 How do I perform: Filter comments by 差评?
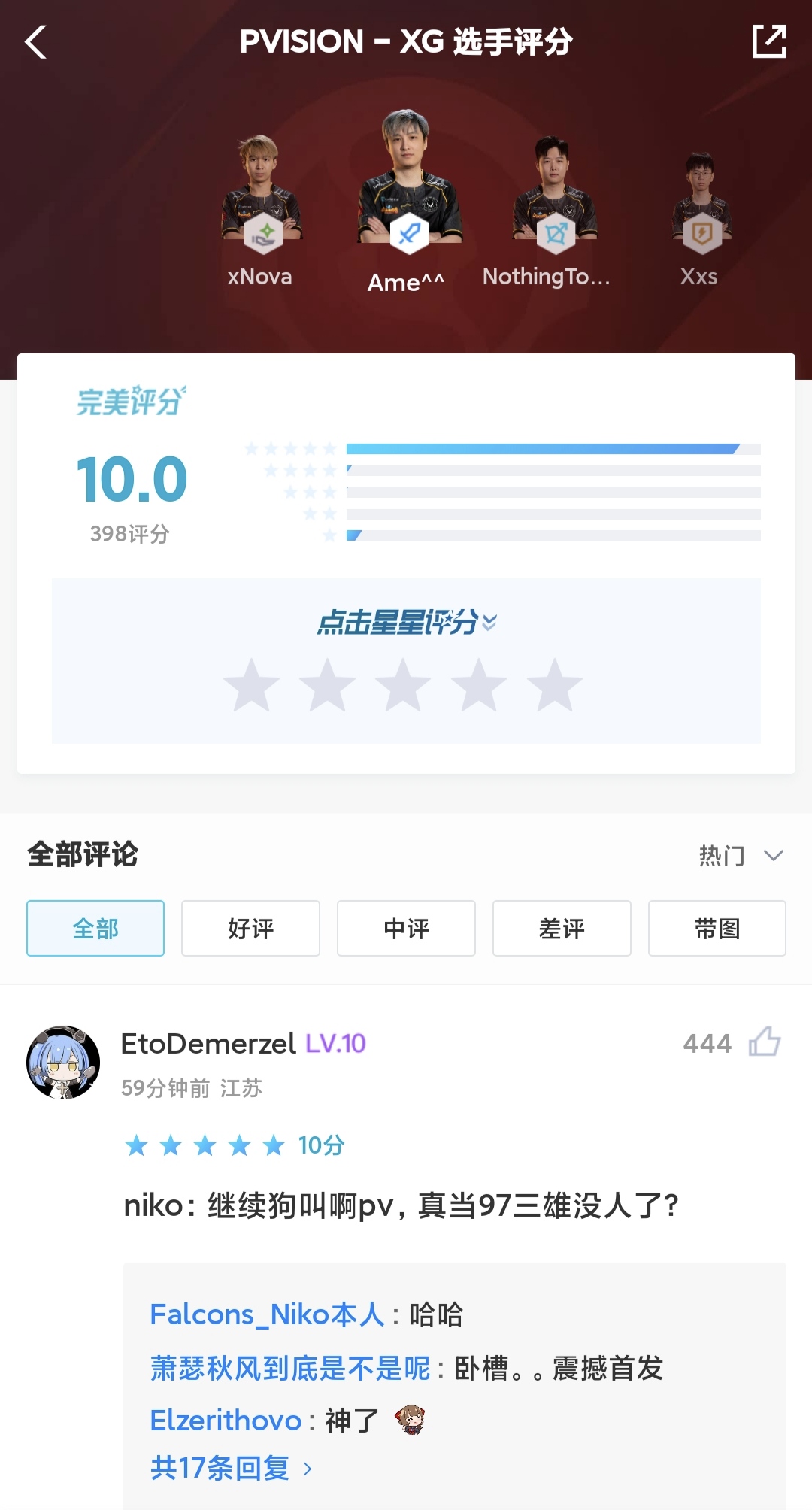pos(562,929)
